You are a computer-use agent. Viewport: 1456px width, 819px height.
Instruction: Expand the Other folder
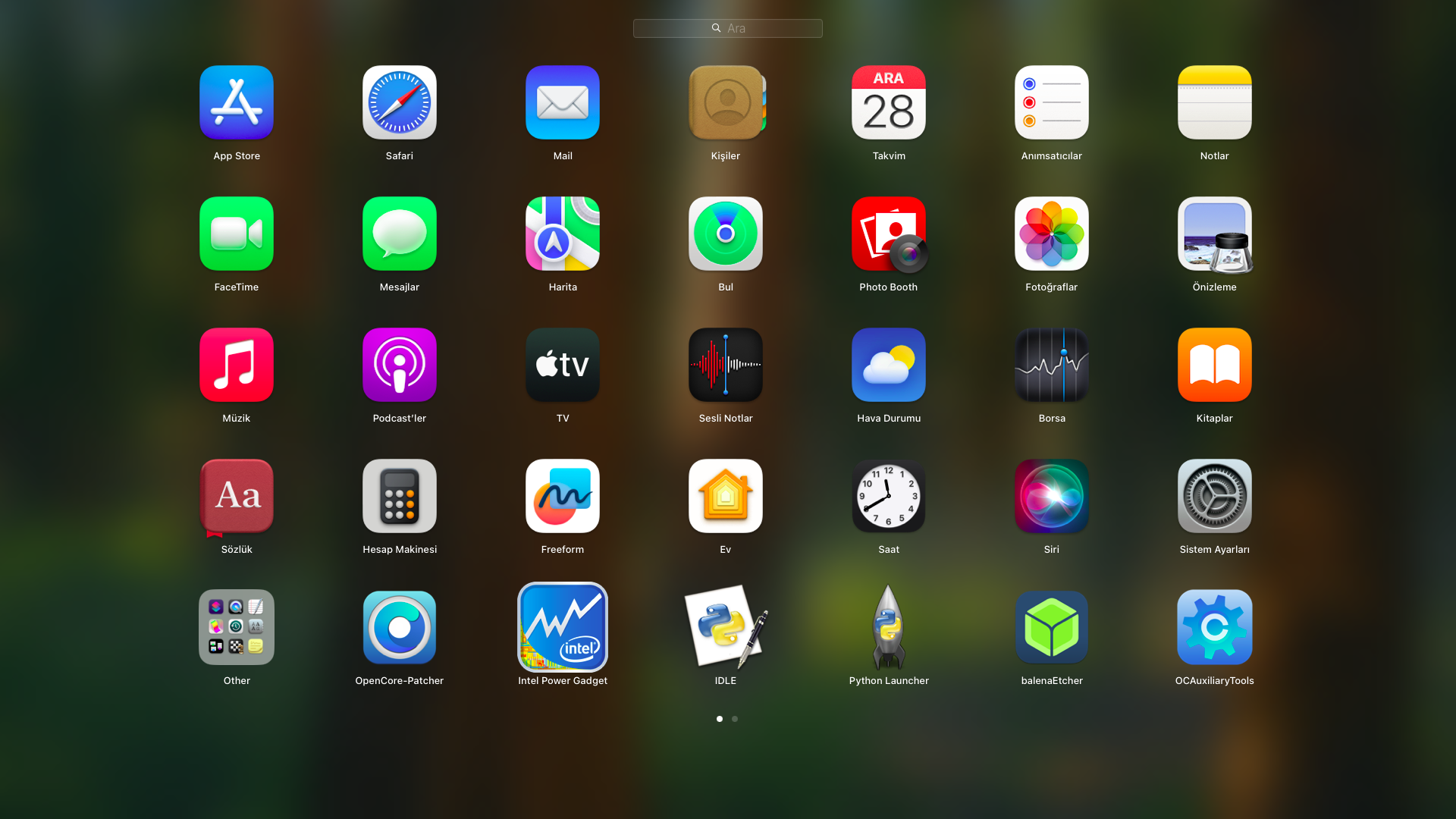[x=237, y=627]
